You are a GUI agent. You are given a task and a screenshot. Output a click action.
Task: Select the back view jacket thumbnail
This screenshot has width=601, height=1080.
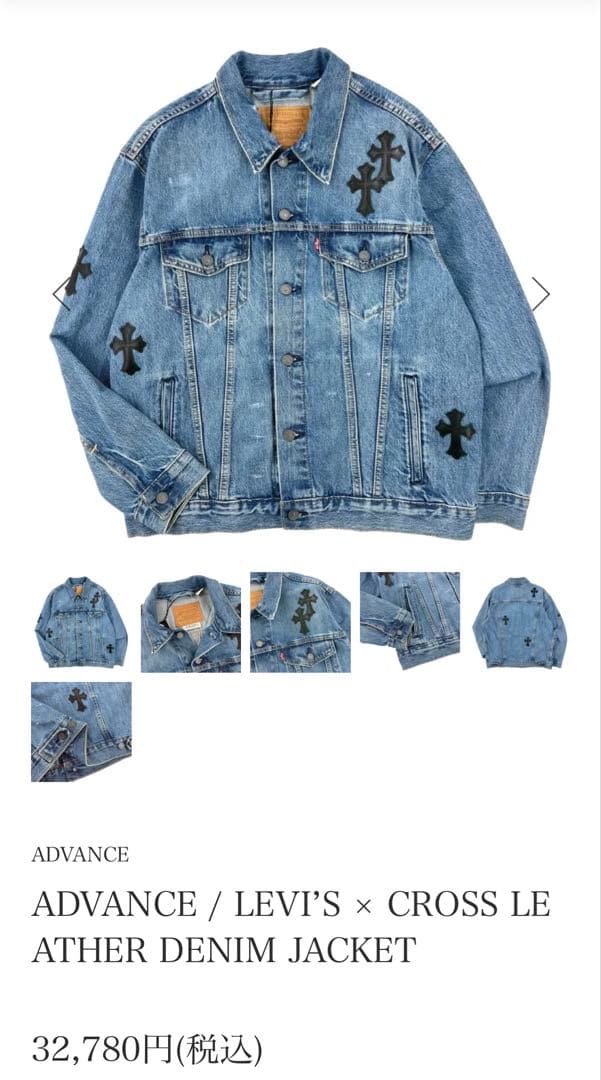[x=519, y=622]
